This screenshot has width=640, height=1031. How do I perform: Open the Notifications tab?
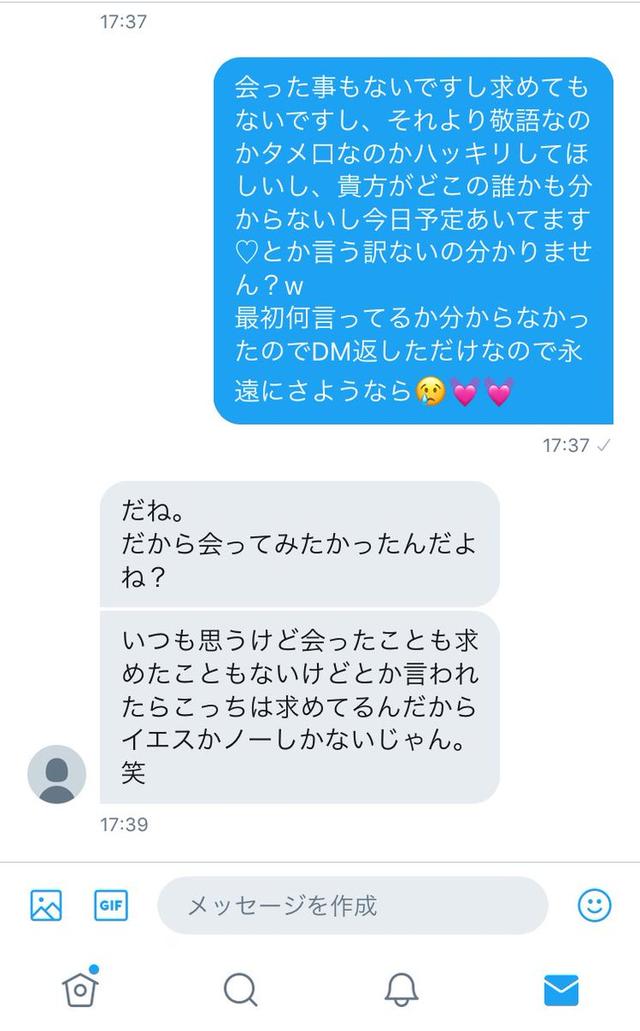(400, 989)
